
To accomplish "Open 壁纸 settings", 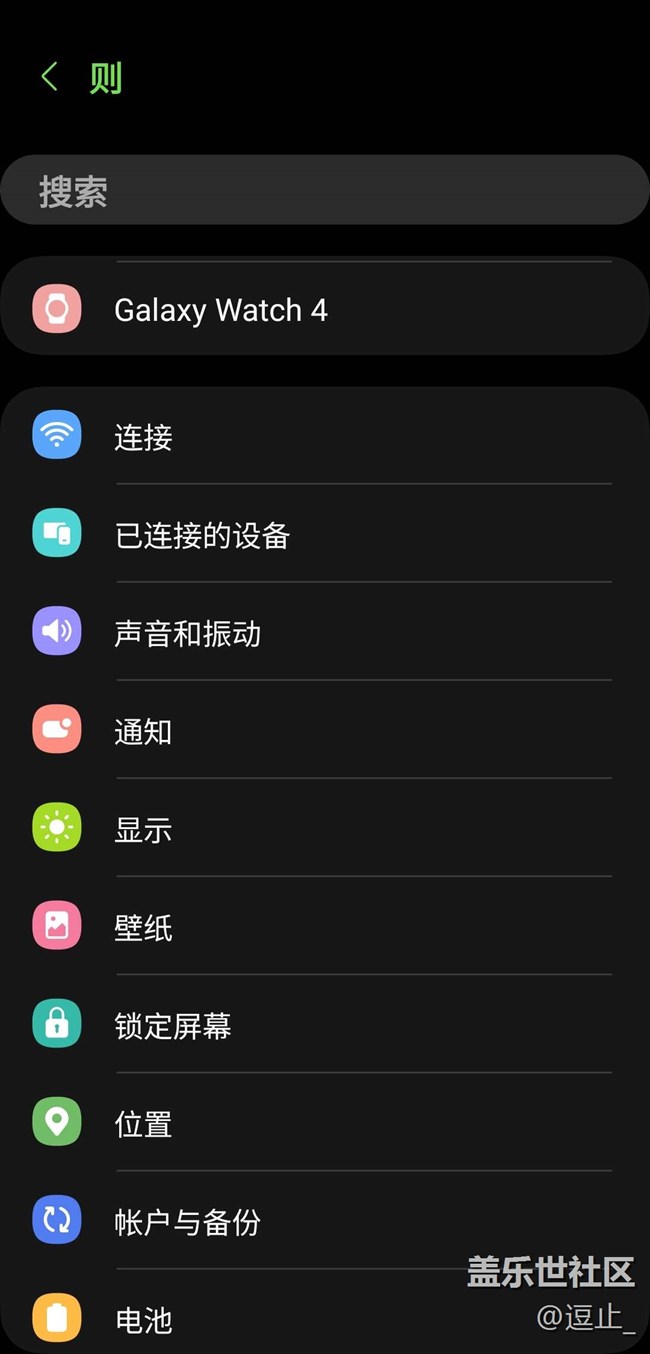I will point(325,927).
